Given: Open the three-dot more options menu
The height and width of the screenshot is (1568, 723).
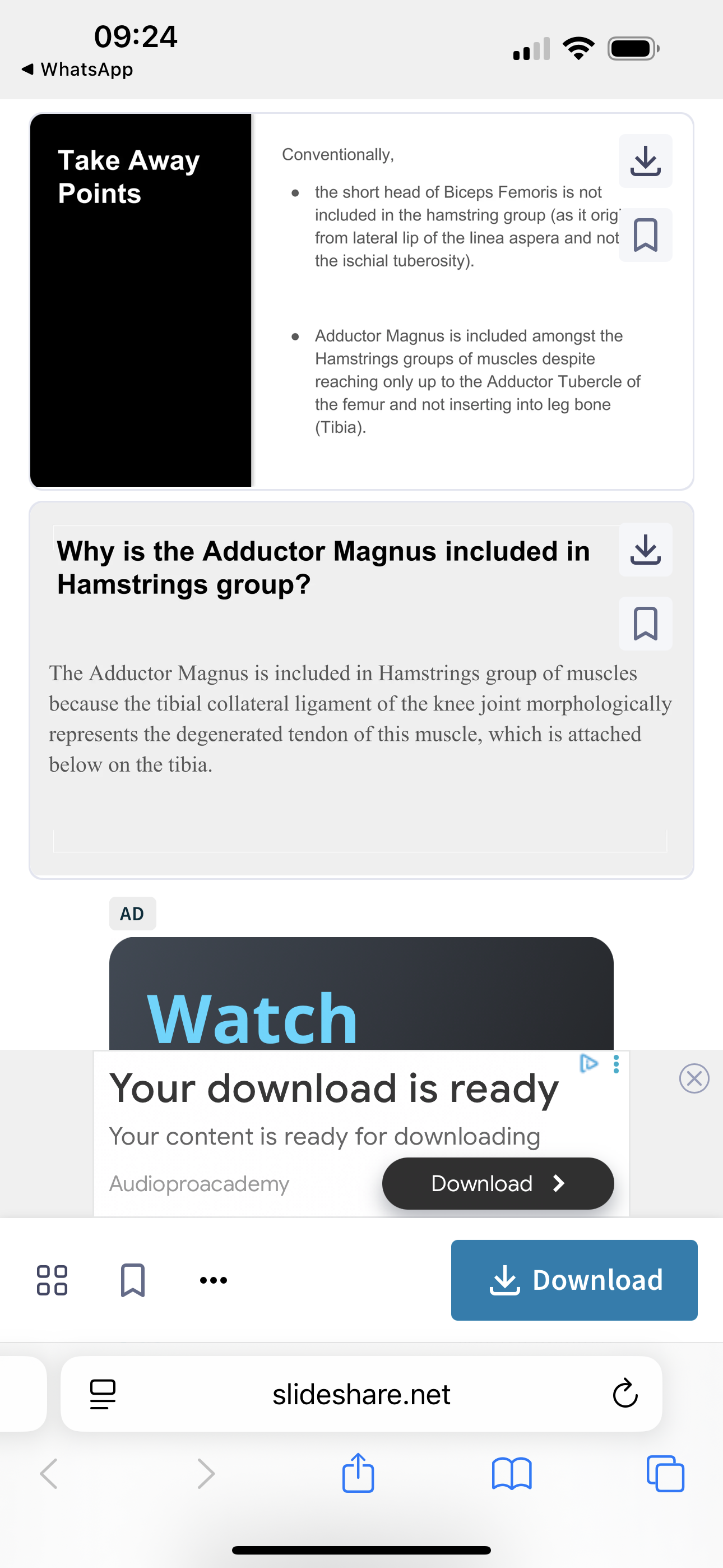Looking at the screenshot, I should pos(214,1280).
